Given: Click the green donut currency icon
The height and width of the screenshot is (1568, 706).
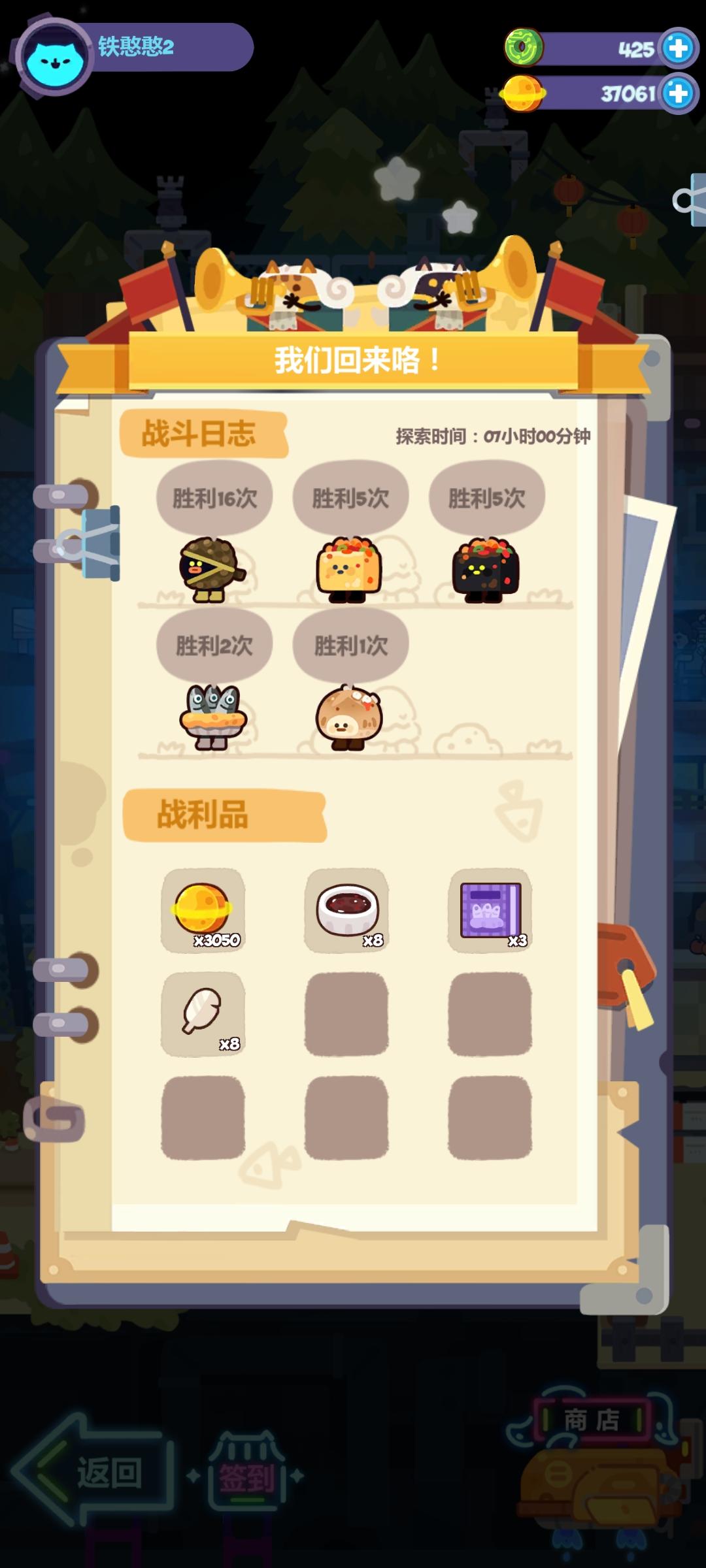Looking at the screenshot, I should (523, 46).
